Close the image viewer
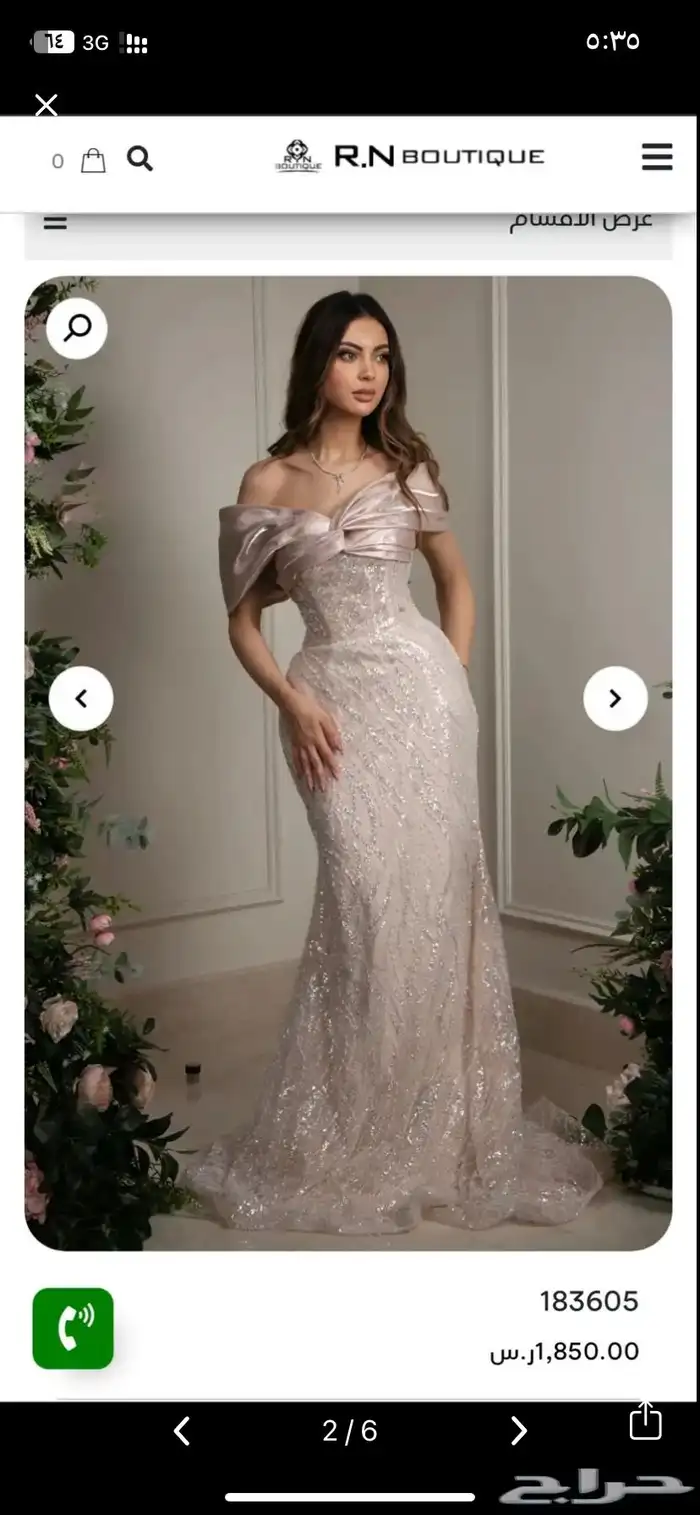This screenshot has width=700, height=1515. [x=46, y=104]
